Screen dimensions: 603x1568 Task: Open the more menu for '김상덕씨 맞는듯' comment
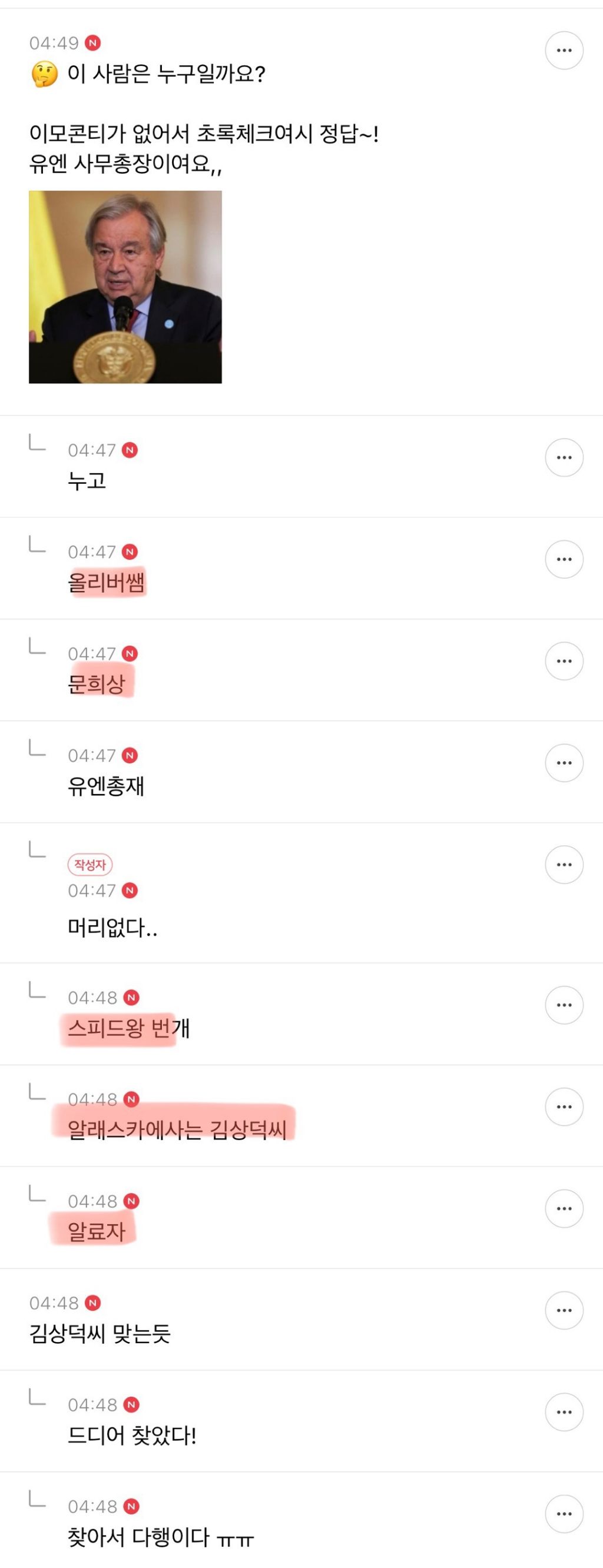pos(564,1310)
